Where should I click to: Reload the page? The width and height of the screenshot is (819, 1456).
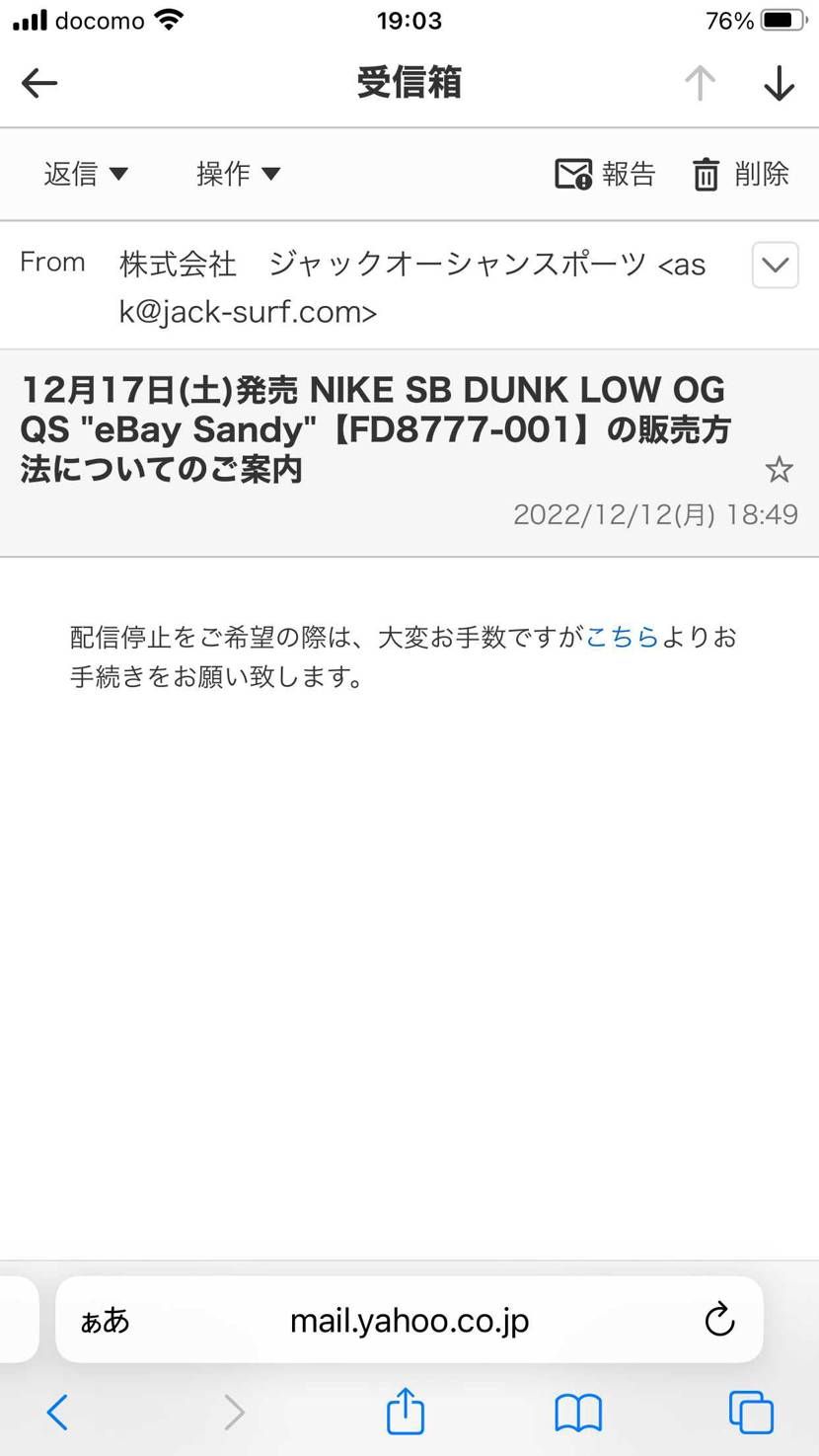(719, 1320)
